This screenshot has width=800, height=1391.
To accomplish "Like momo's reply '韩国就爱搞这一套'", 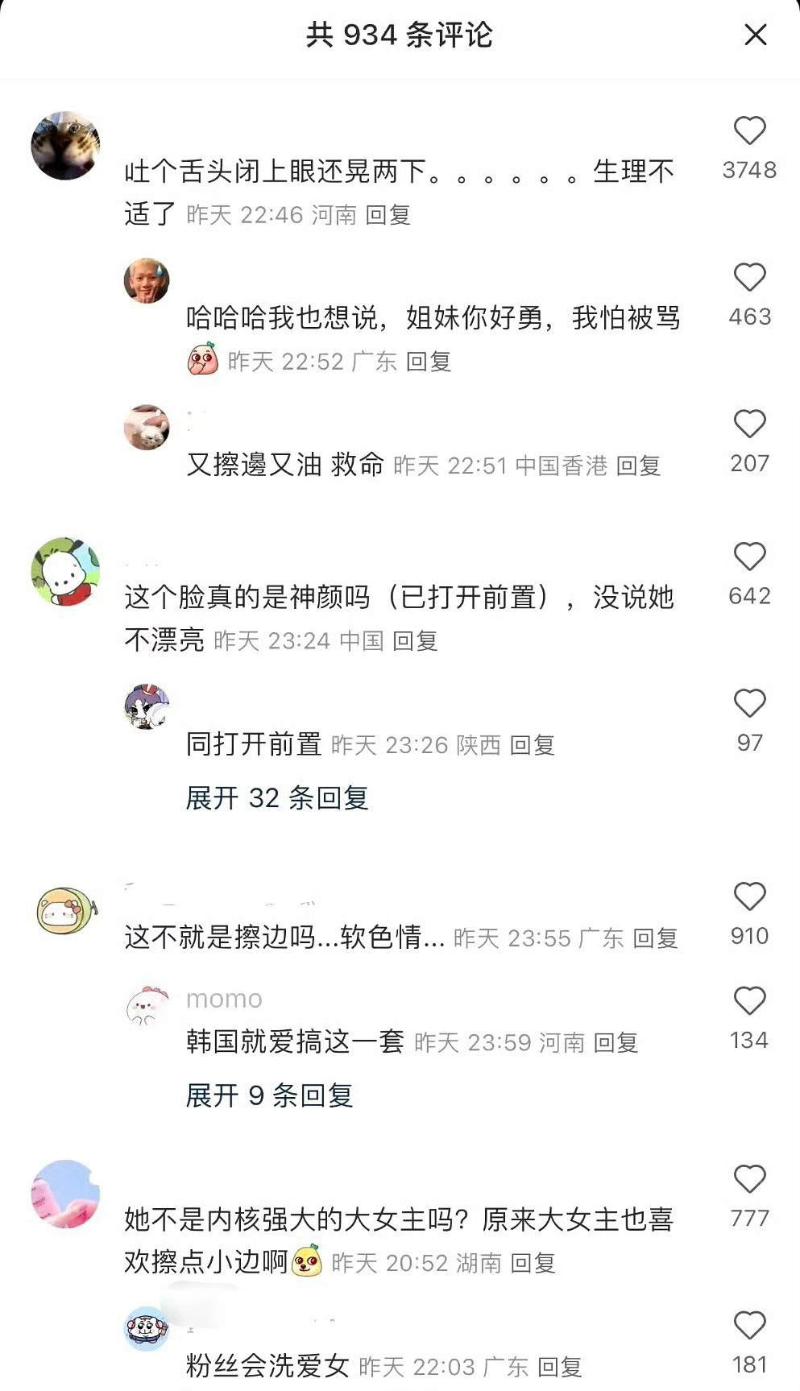I will pos(749,1001).
